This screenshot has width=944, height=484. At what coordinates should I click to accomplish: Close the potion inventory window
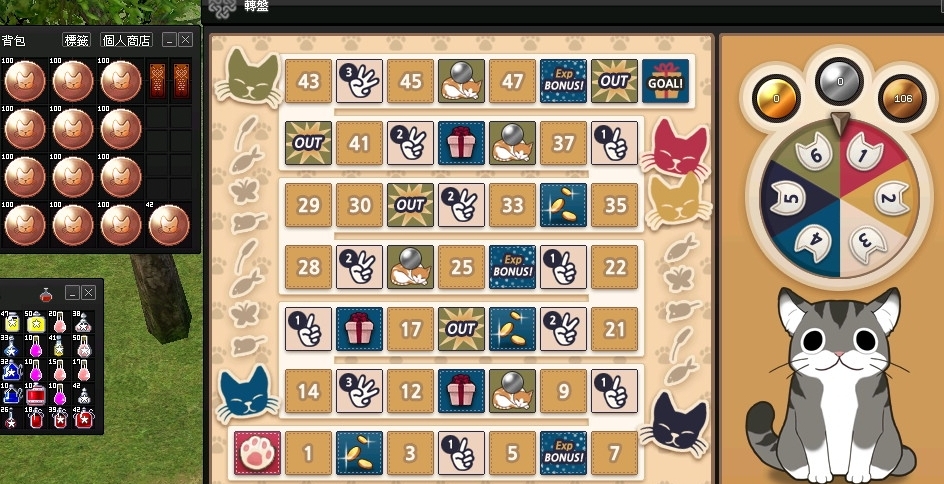[89, 293]
